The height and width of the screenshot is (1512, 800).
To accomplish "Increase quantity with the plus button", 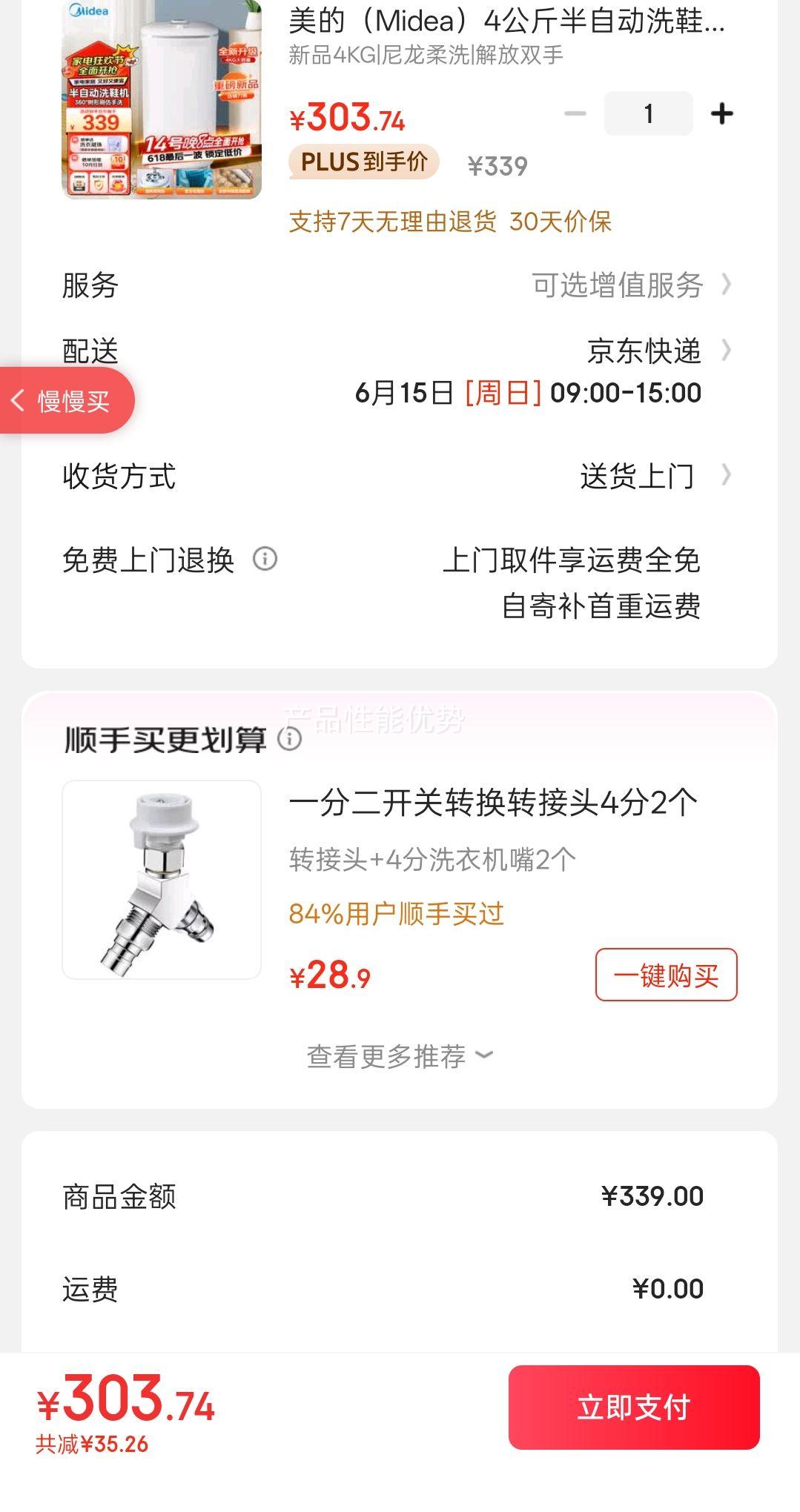I will [721, 114].
